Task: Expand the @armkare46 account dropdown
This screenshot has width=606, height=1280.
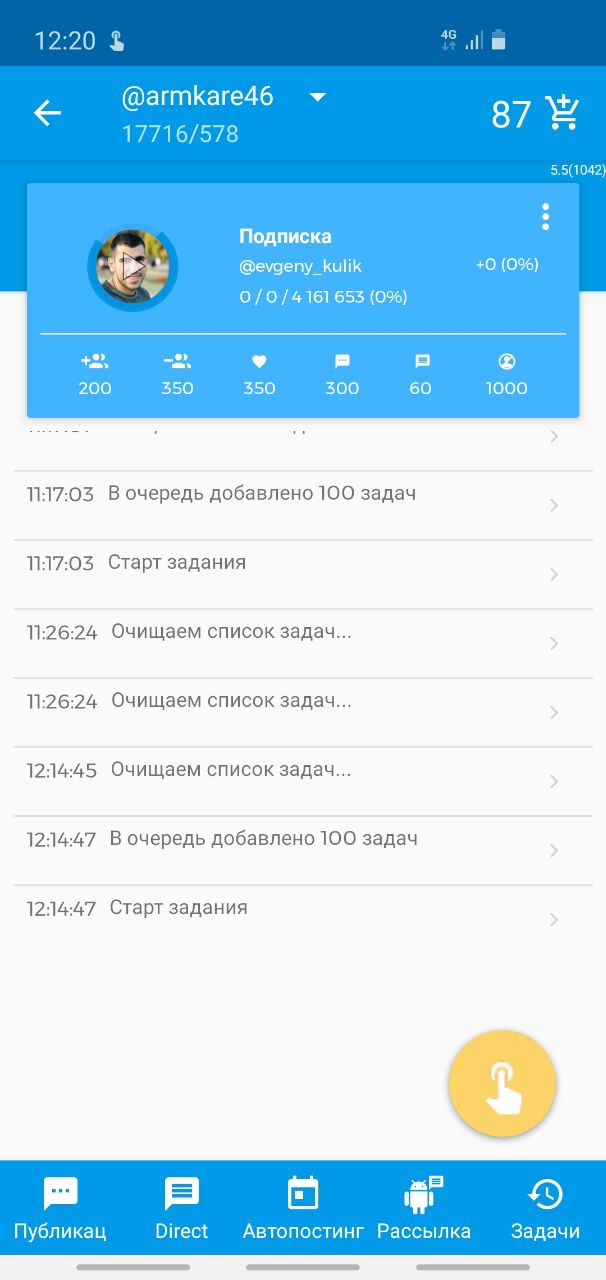Action: tap(317, 97)
